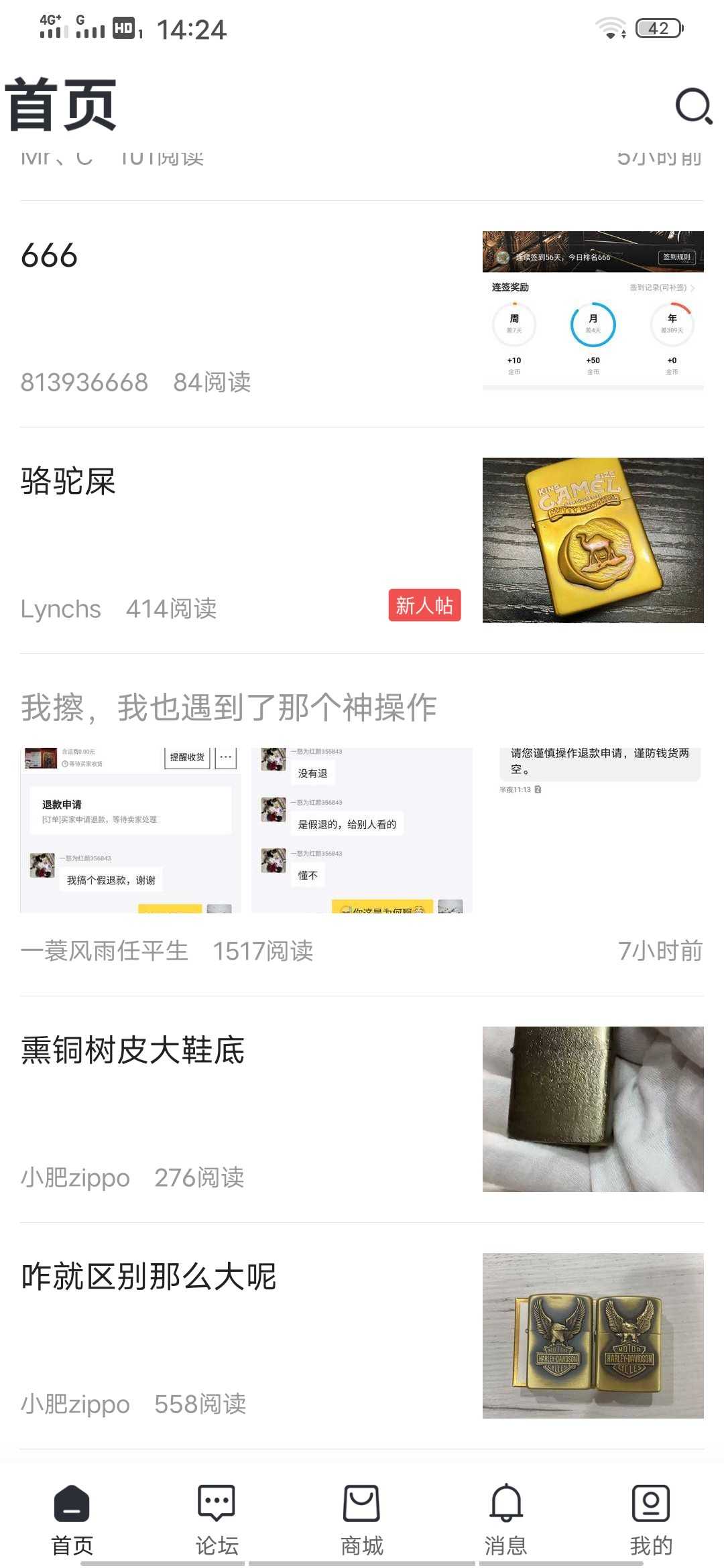
Task: View the 退款申请 screenshot image
Action: click(x=131, y=830)
